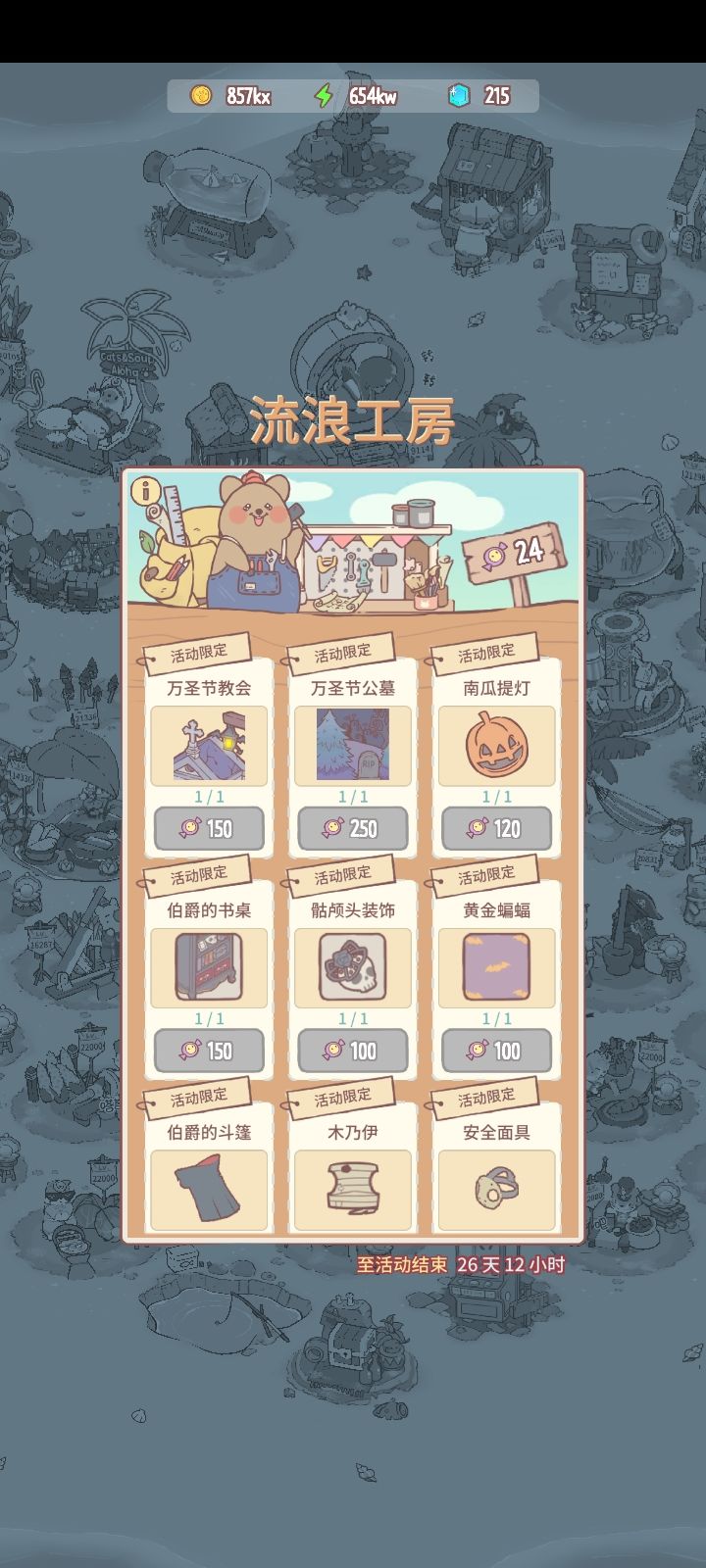The height and width of the screenshot is (1568, 706).
Task: Tap the candy counter sign showing 24
Action: click(511, 552)
